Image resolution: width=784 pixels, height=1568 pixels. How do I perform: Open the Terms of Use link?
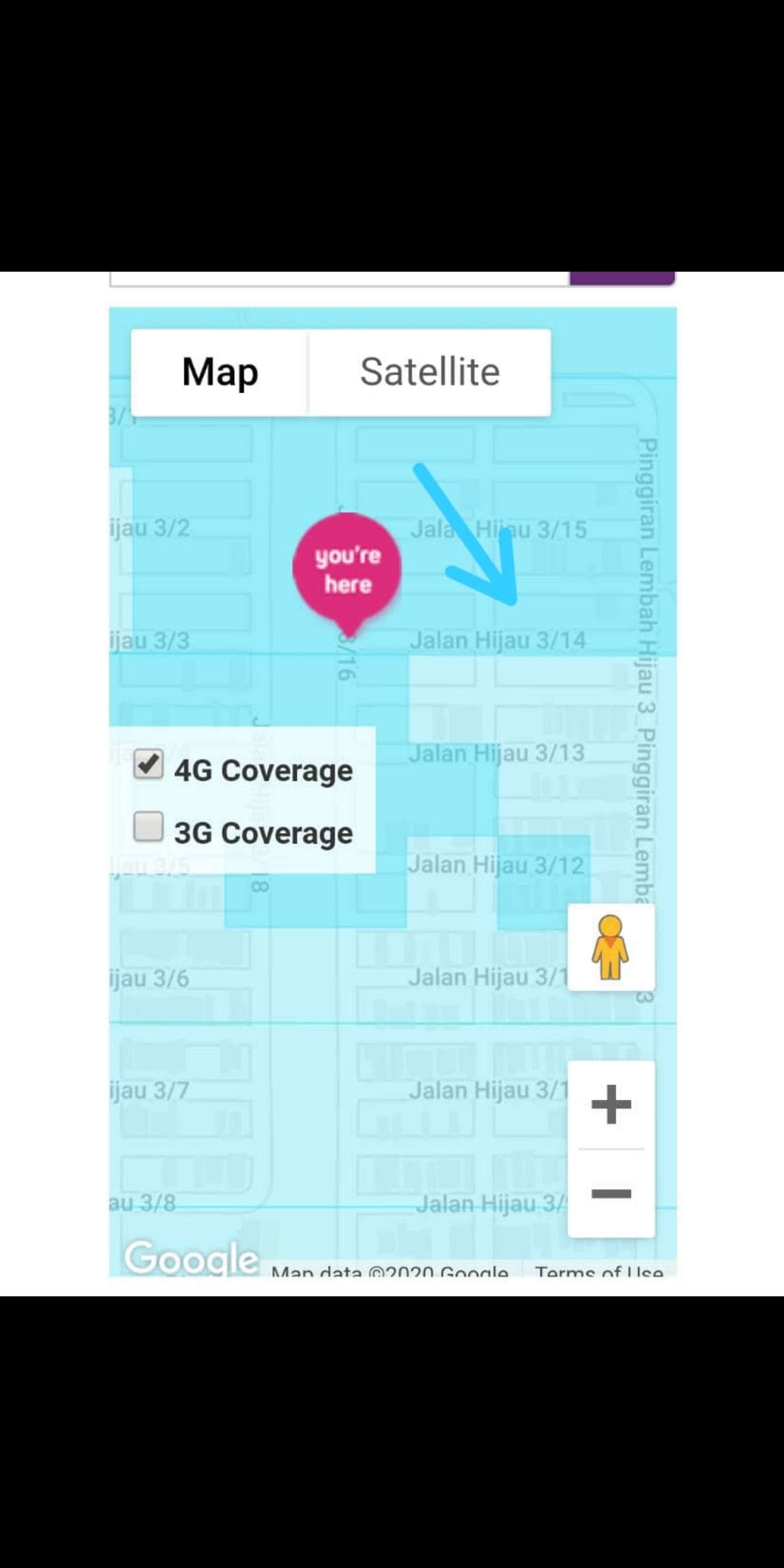pyautogui.click(x=599, y=1271)
